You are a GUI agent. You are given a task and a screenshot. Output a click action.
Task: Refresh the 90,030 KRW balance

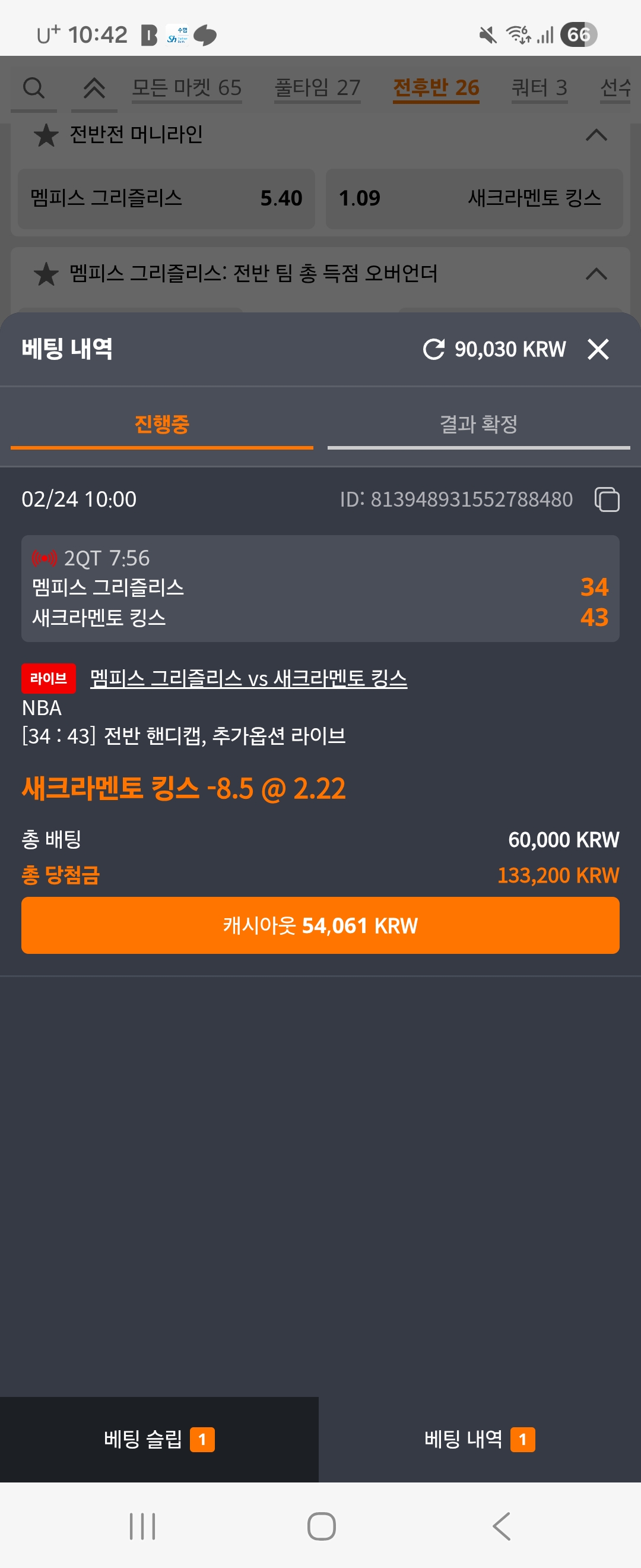coord(434,349)
